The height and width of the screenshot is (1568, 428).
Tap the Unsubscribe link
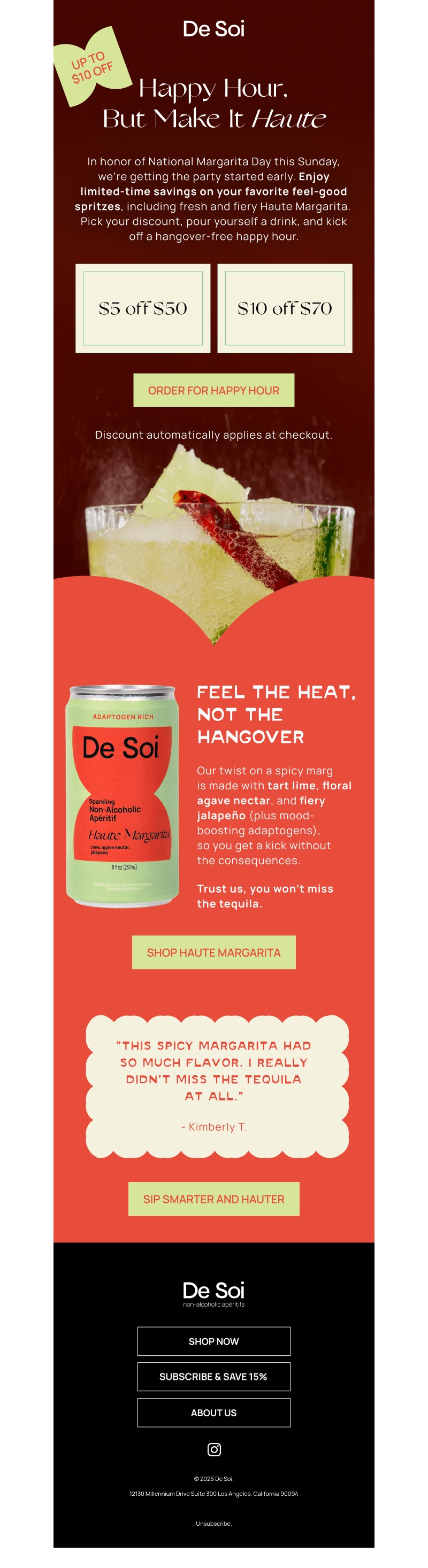coord(213,1524)
